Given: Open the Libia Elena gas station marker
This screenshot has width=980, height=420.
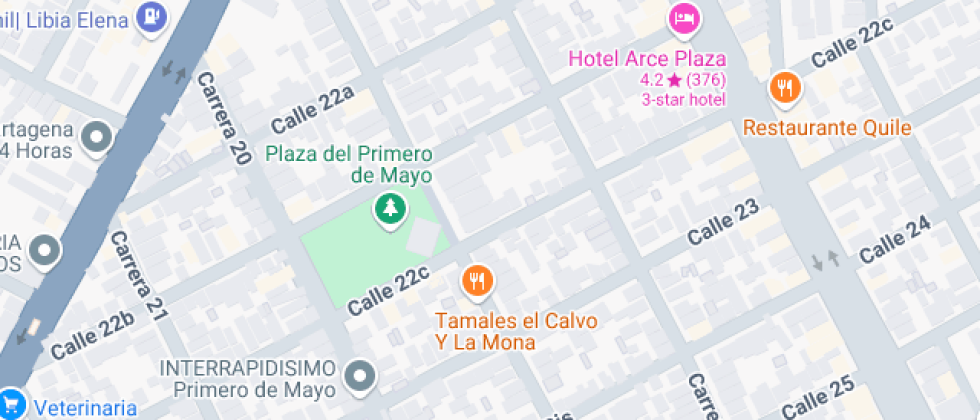Looking at the screenshot, I should click(x=152, y=17).
